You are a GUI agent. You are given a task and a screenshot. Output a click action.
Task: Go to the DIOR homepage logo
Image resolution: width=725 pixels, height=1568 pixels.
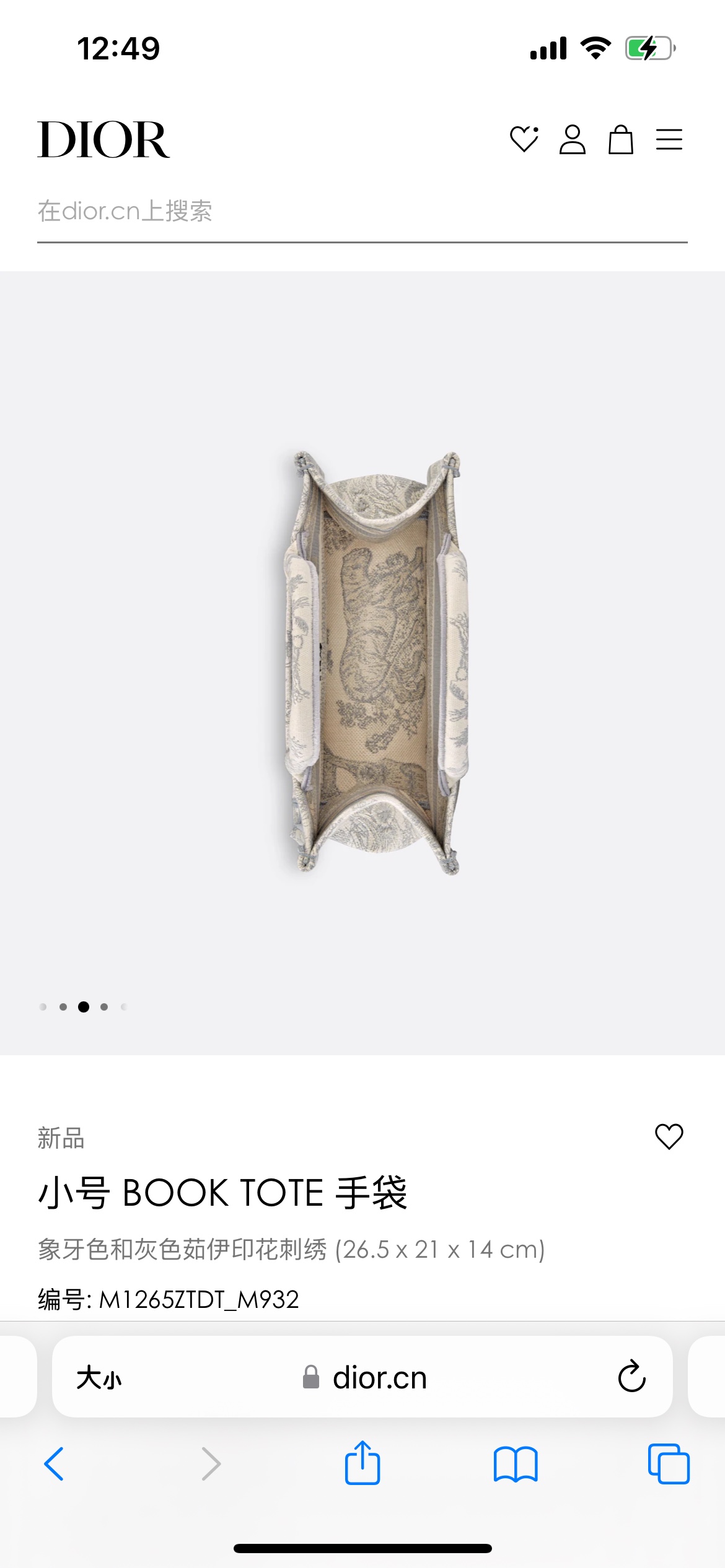103,140
